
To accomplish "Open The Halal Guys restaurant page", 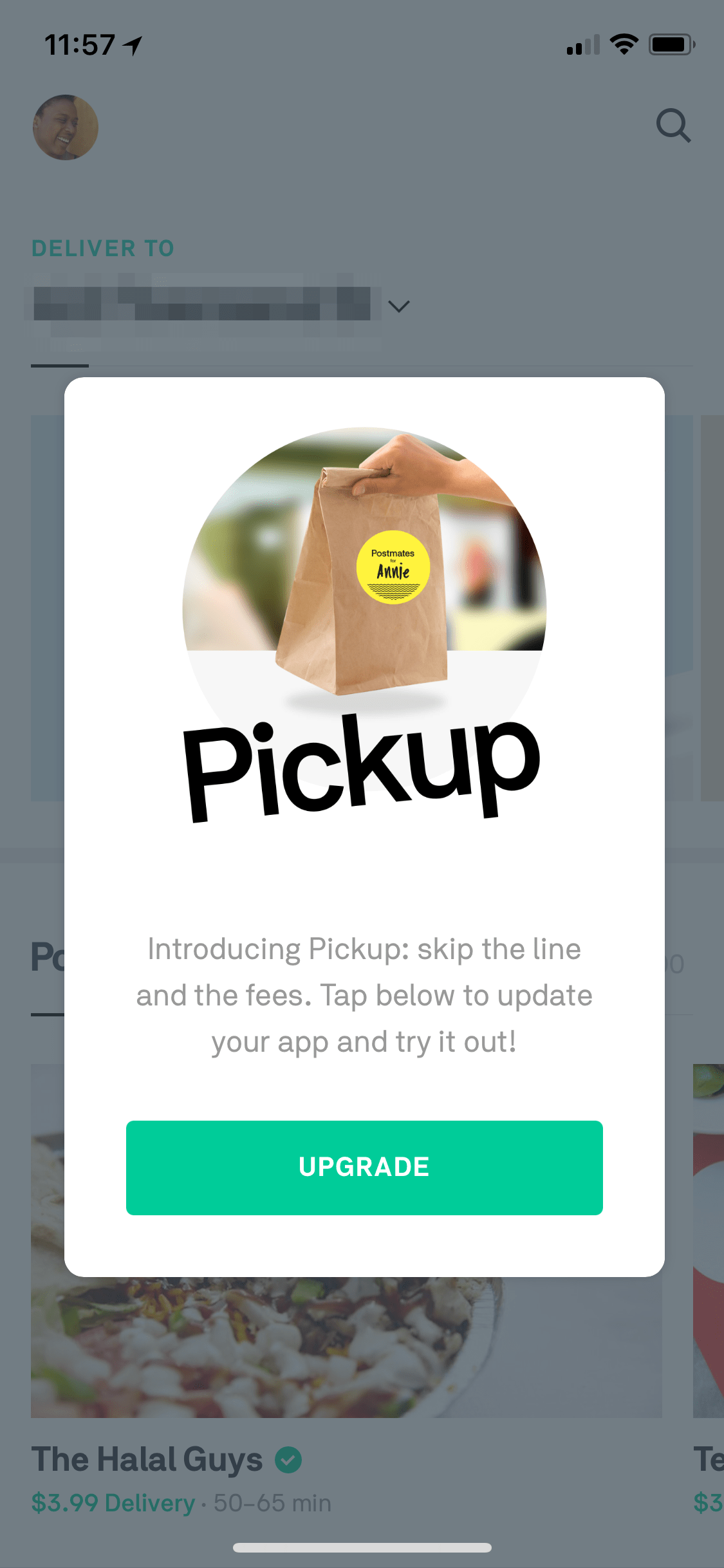I will point(147,1460).
